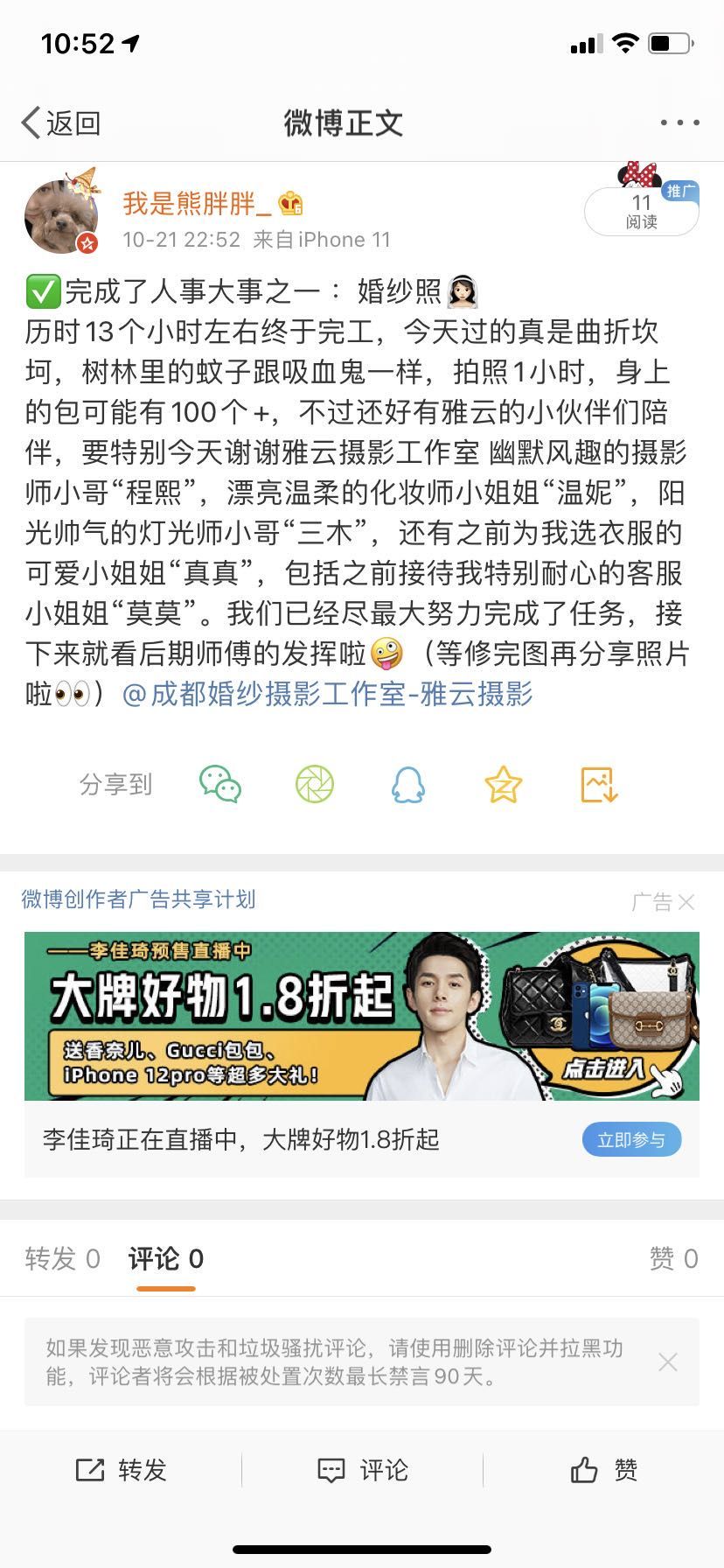Repost via bottom 转发 button
724x1568 pixels.
tap(122, 1470)
